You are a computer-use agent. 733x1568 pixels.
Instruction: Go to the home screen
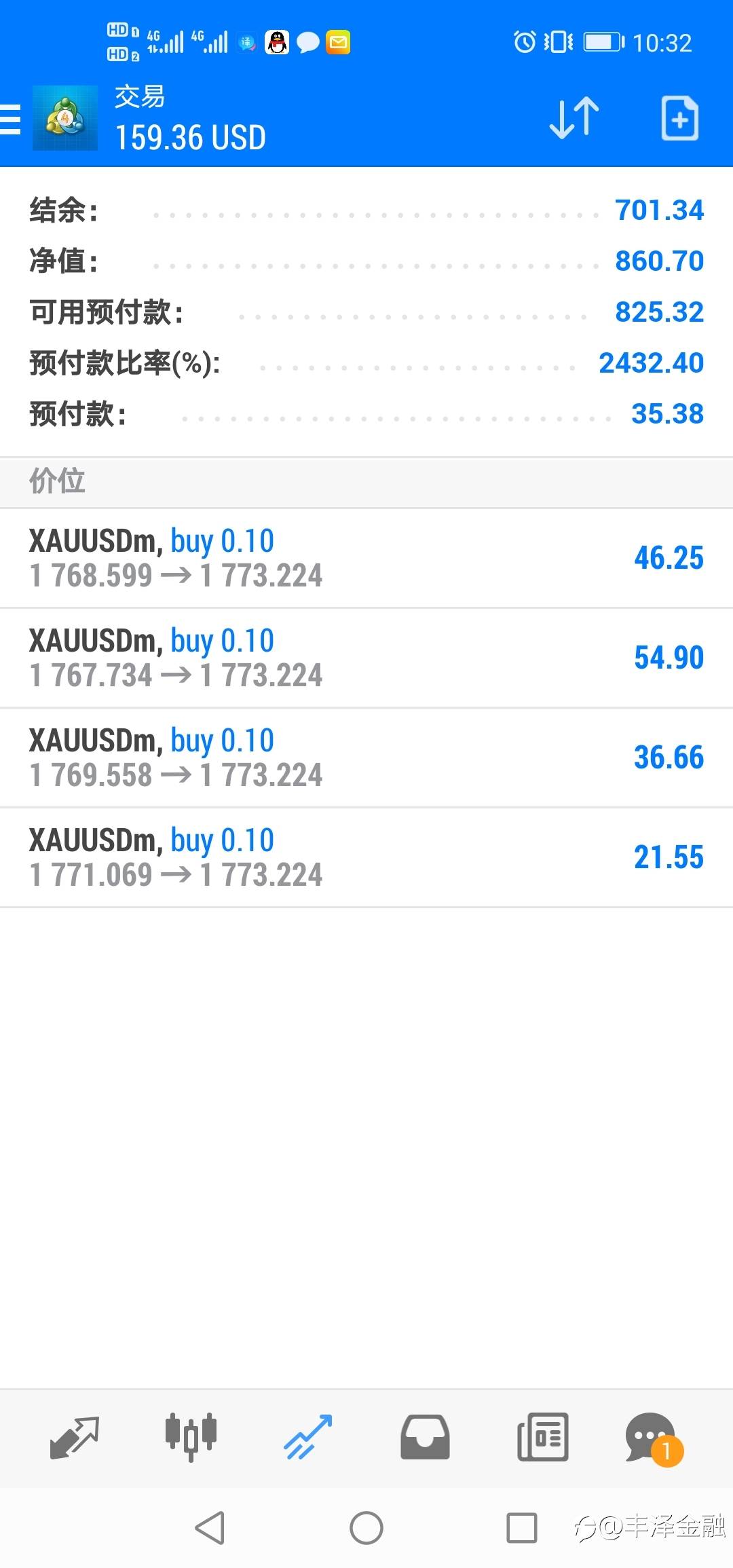click(x=366, y=1528)
